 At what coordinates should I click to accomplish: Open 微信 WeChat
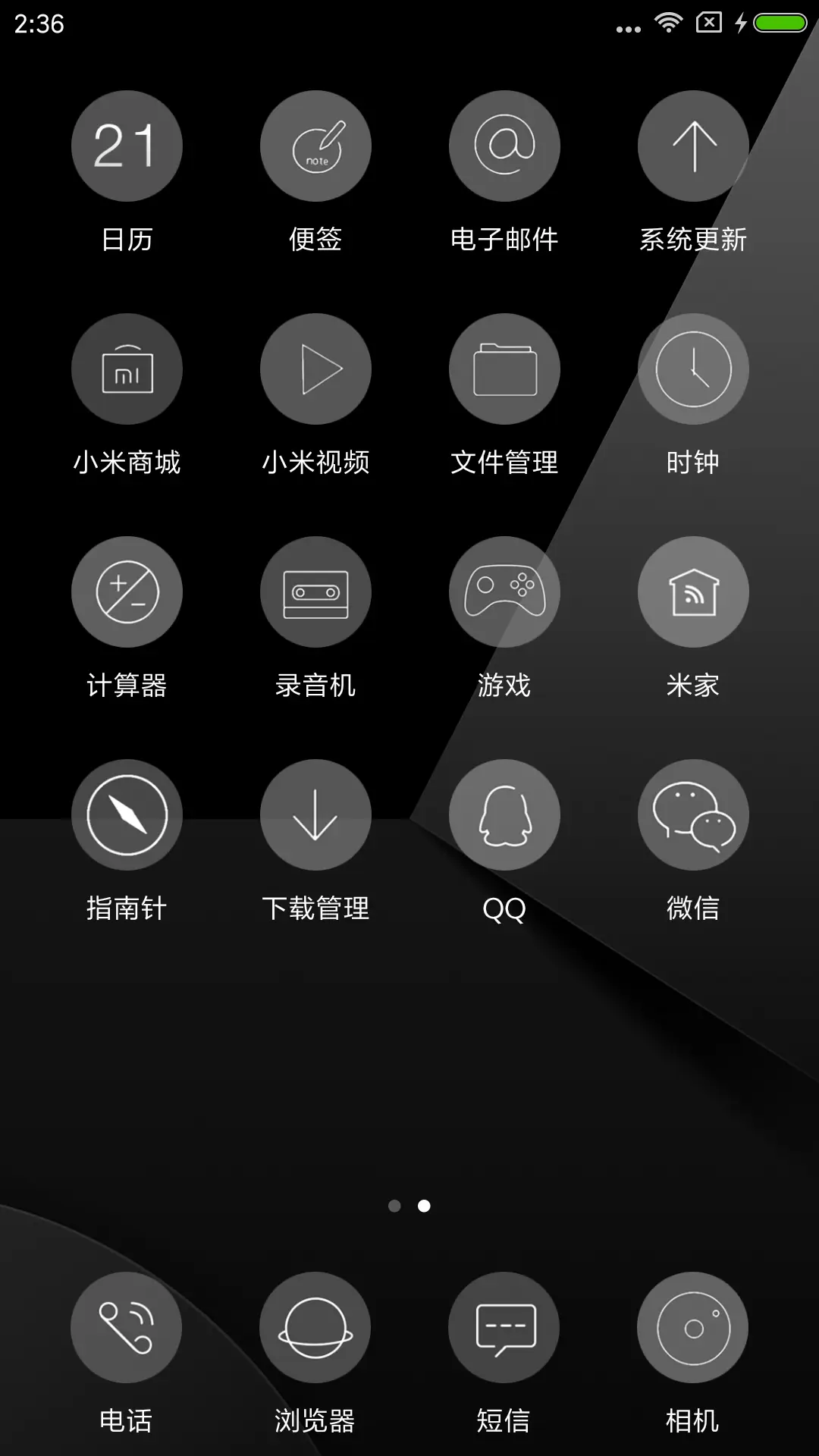click(x=693, y=814)
